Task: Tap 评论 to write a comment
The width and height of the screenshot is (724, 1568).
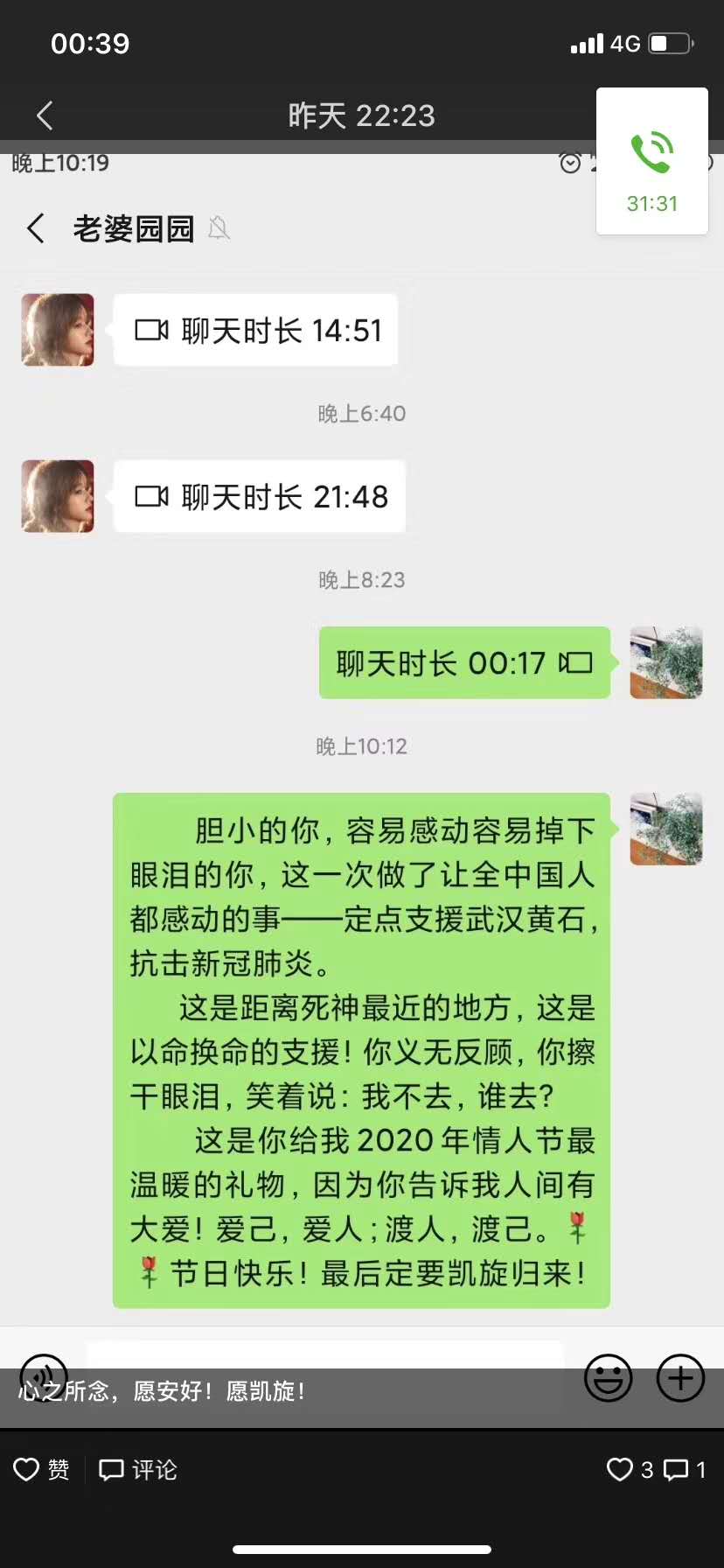Action: click(x=138, y=1469)
